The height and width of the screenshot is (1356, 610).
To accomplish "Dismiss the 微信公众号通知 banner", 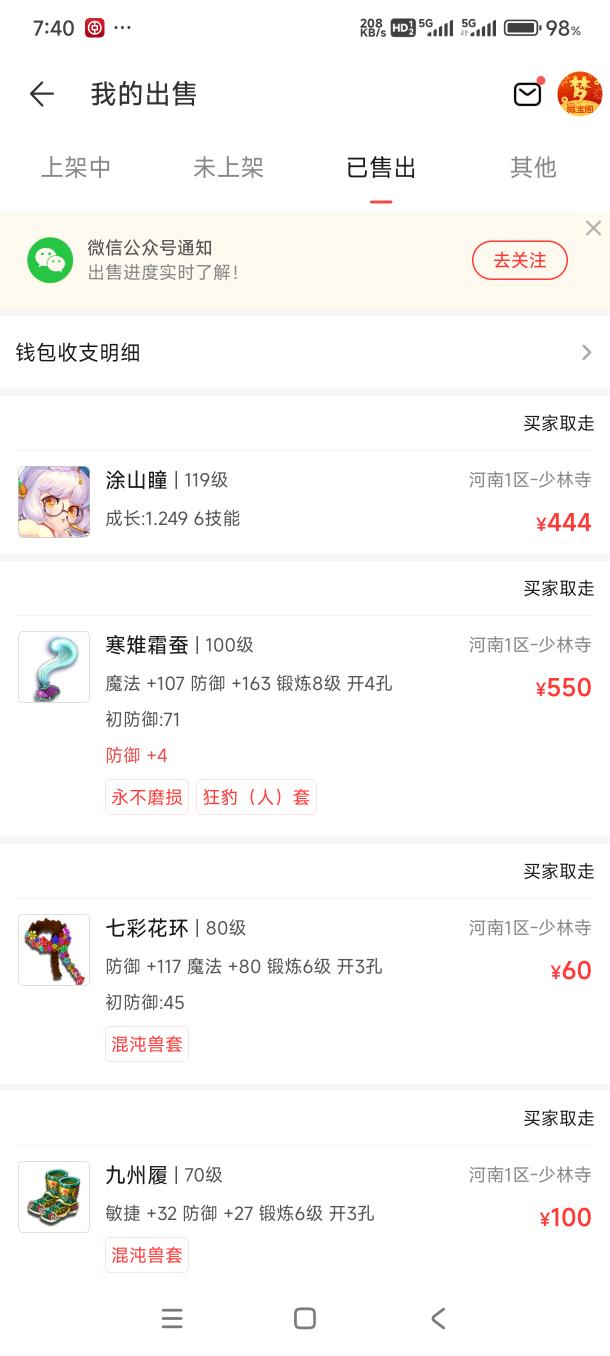I will tap(593, 228).
